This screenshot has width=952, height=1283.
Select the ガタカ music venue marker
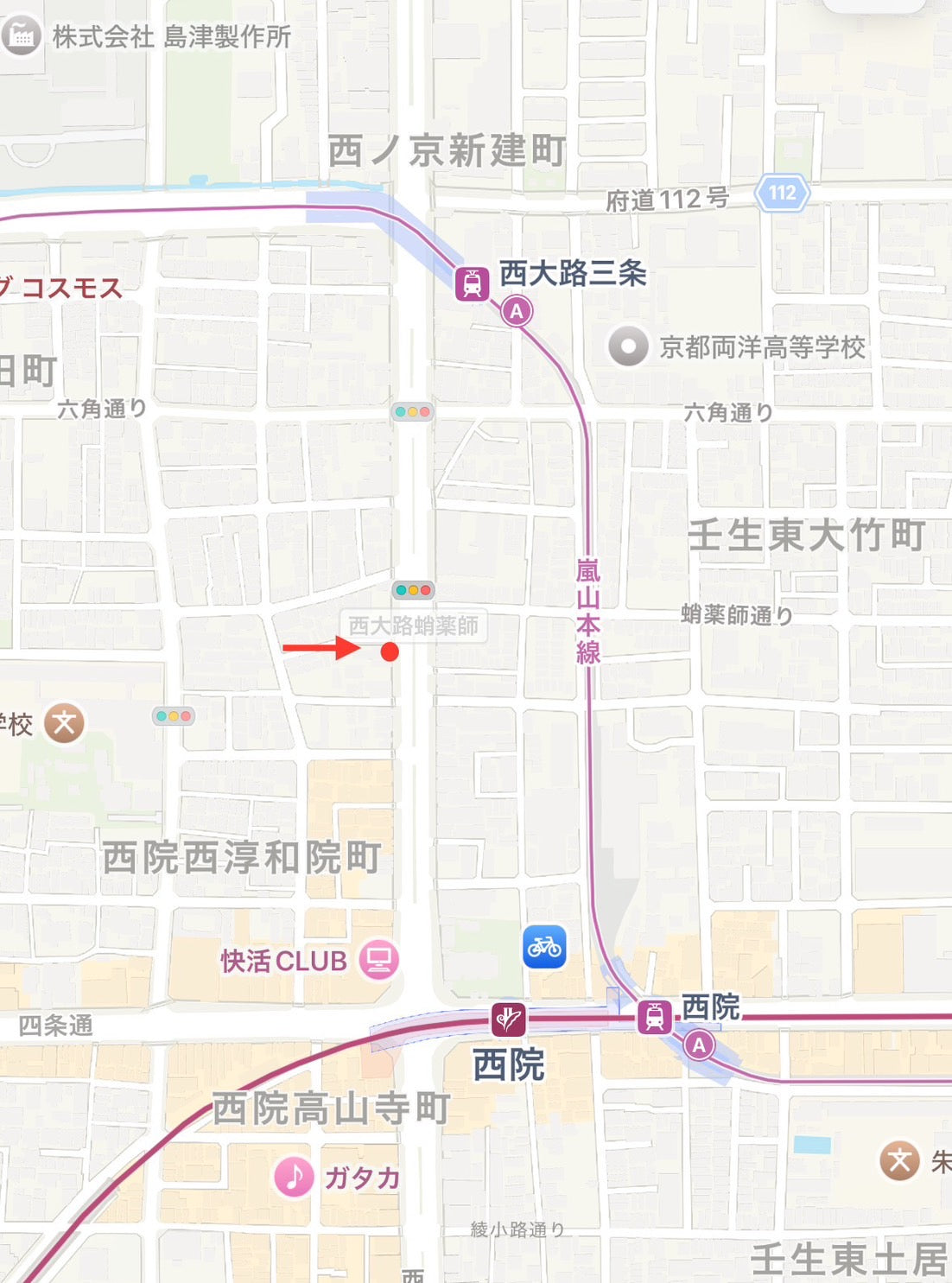294,1176
